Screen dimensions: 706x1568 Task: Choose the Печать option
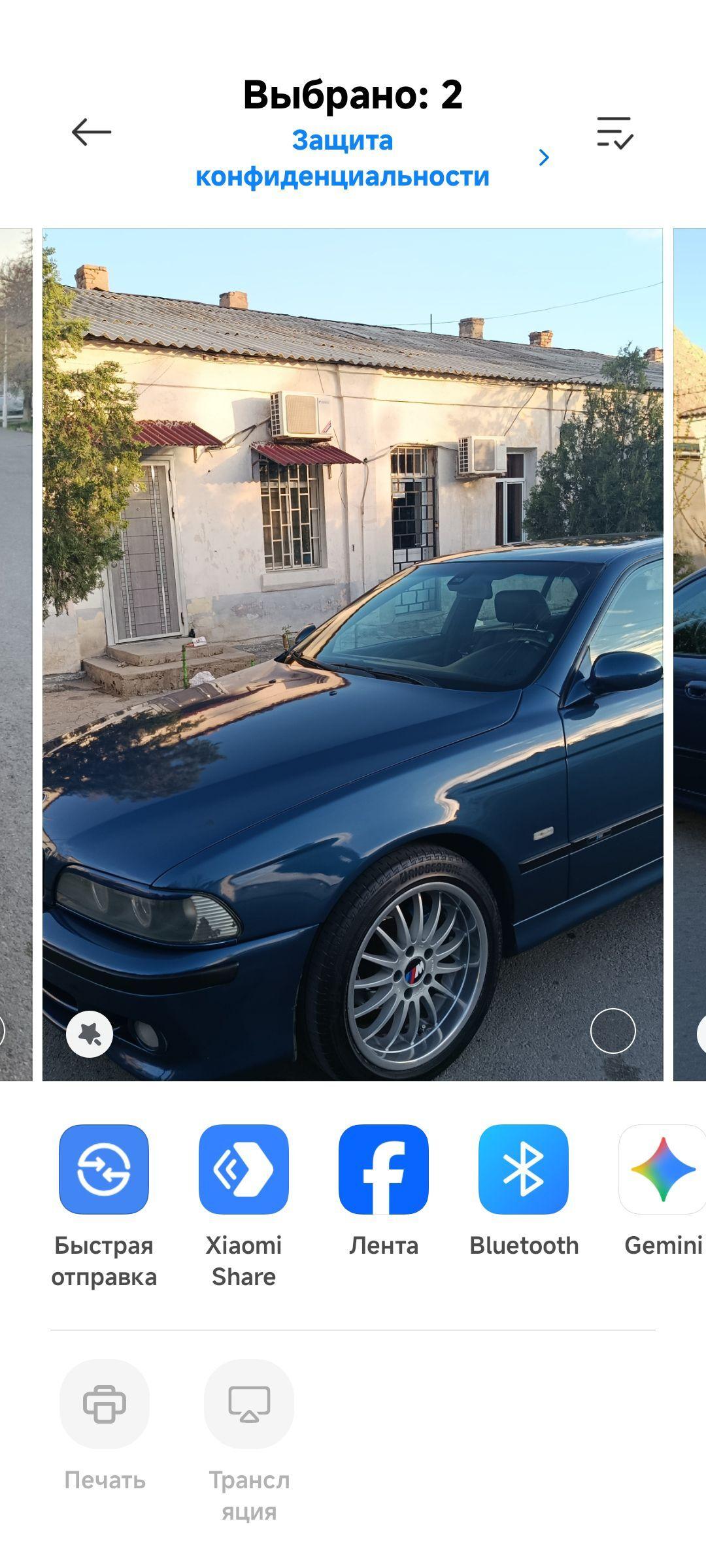coord(105,1404)
